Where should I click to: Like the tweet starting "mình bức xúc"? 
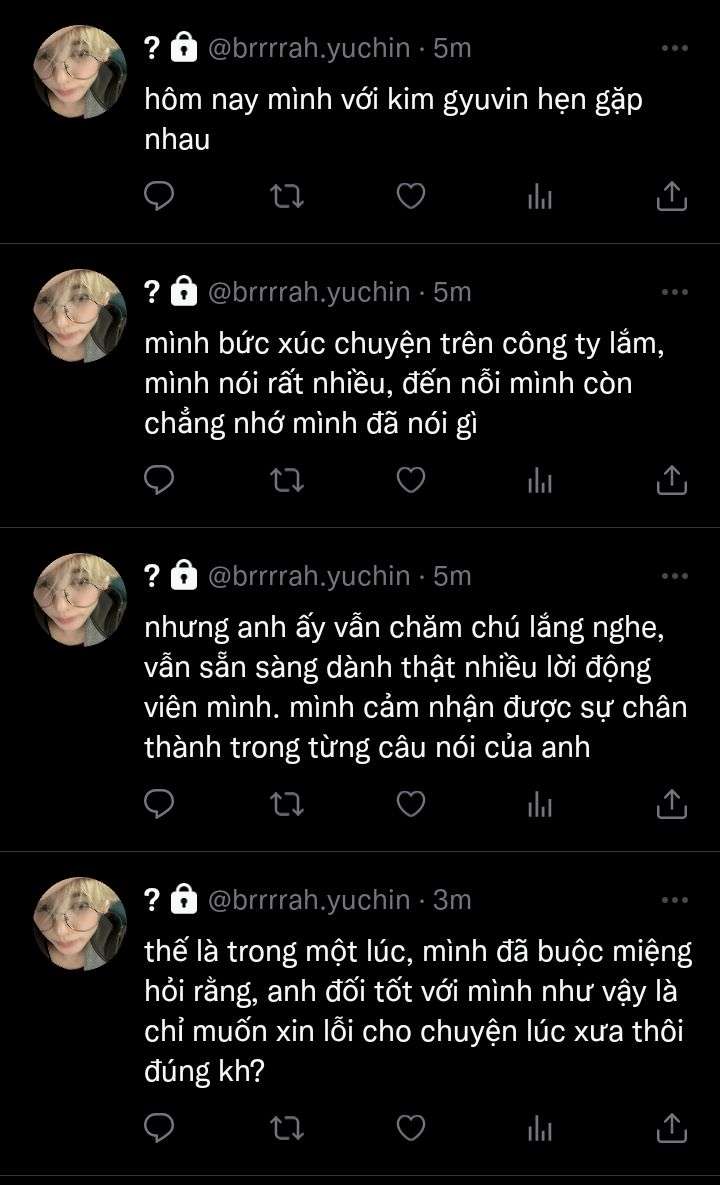point(411,481)
